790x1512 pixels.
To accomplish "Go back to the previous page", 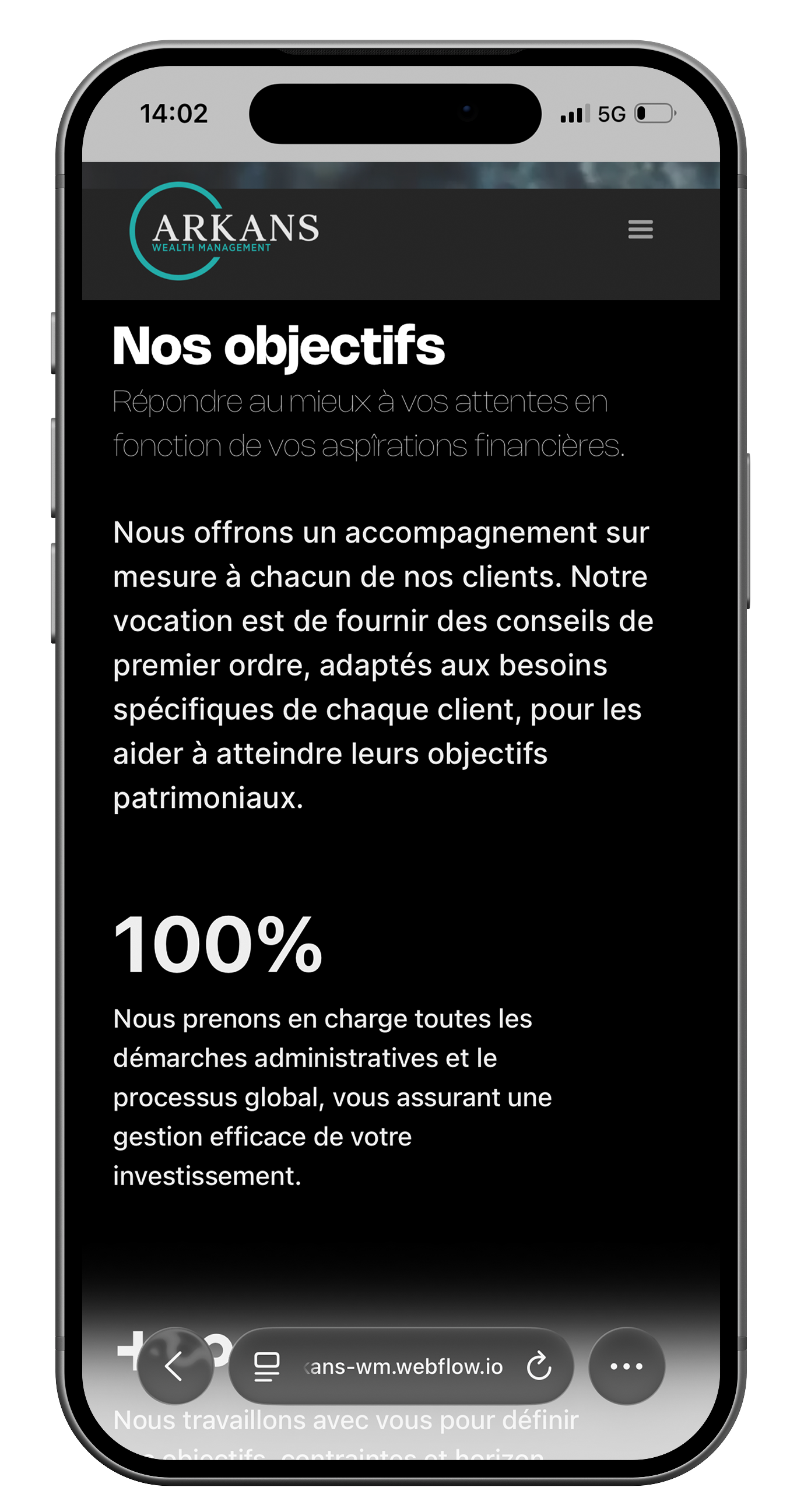I will point(174,1366).
